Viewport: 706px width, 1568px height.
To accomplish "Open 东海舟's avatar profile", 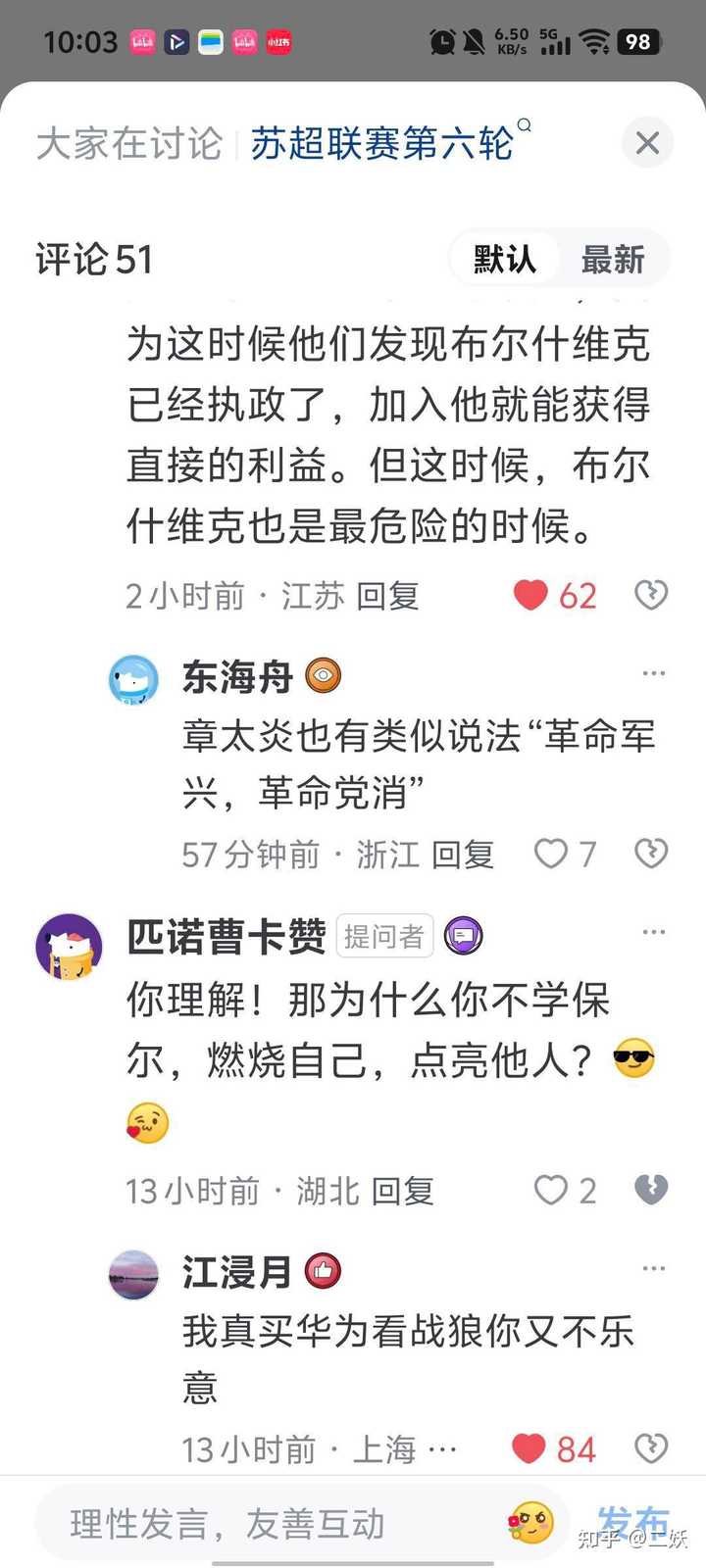I will pos(133,679).
